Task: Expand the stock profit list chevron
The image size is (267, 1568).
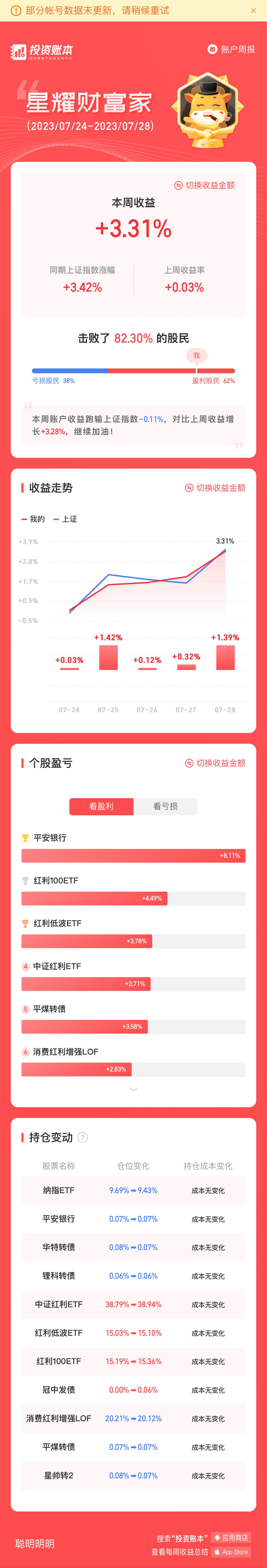Action: point(133,1090)
